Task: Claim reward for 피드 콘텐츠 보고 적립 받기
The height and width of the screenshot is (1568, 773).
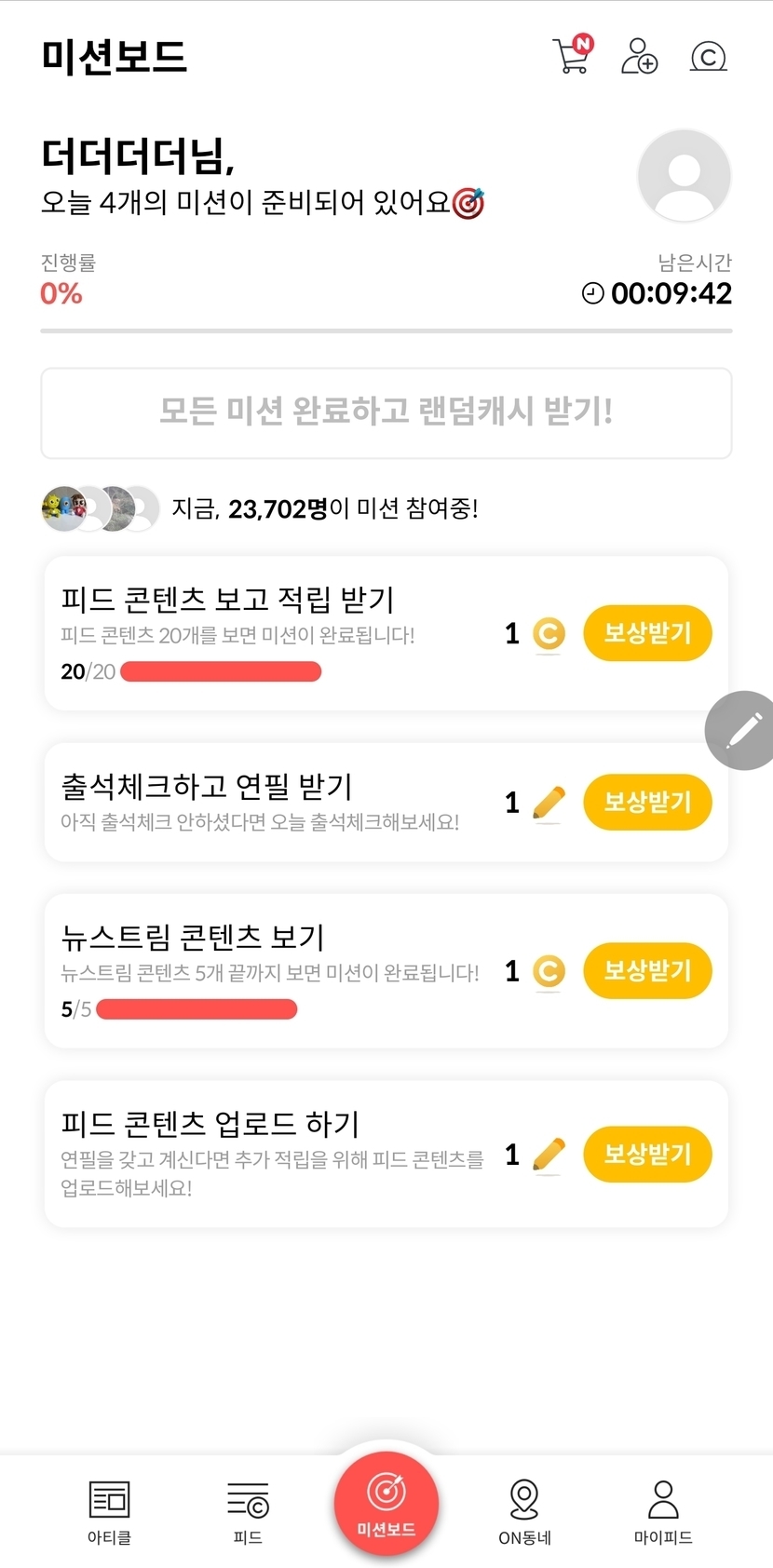Action: point(647,633)
